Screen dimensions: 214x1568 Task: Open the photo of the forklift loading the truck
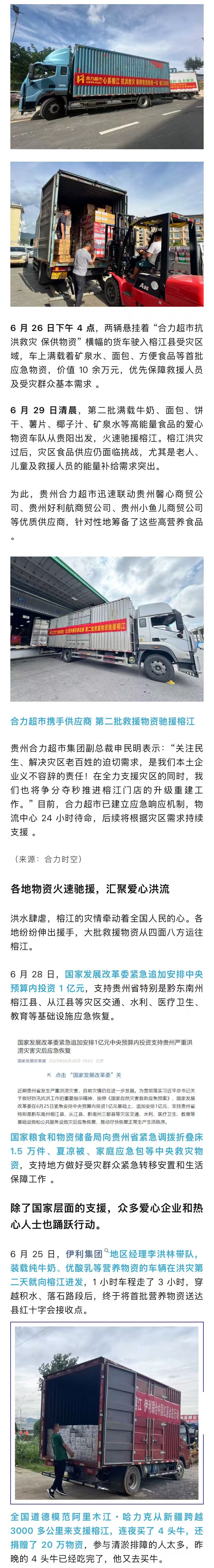tap(107, 234)
